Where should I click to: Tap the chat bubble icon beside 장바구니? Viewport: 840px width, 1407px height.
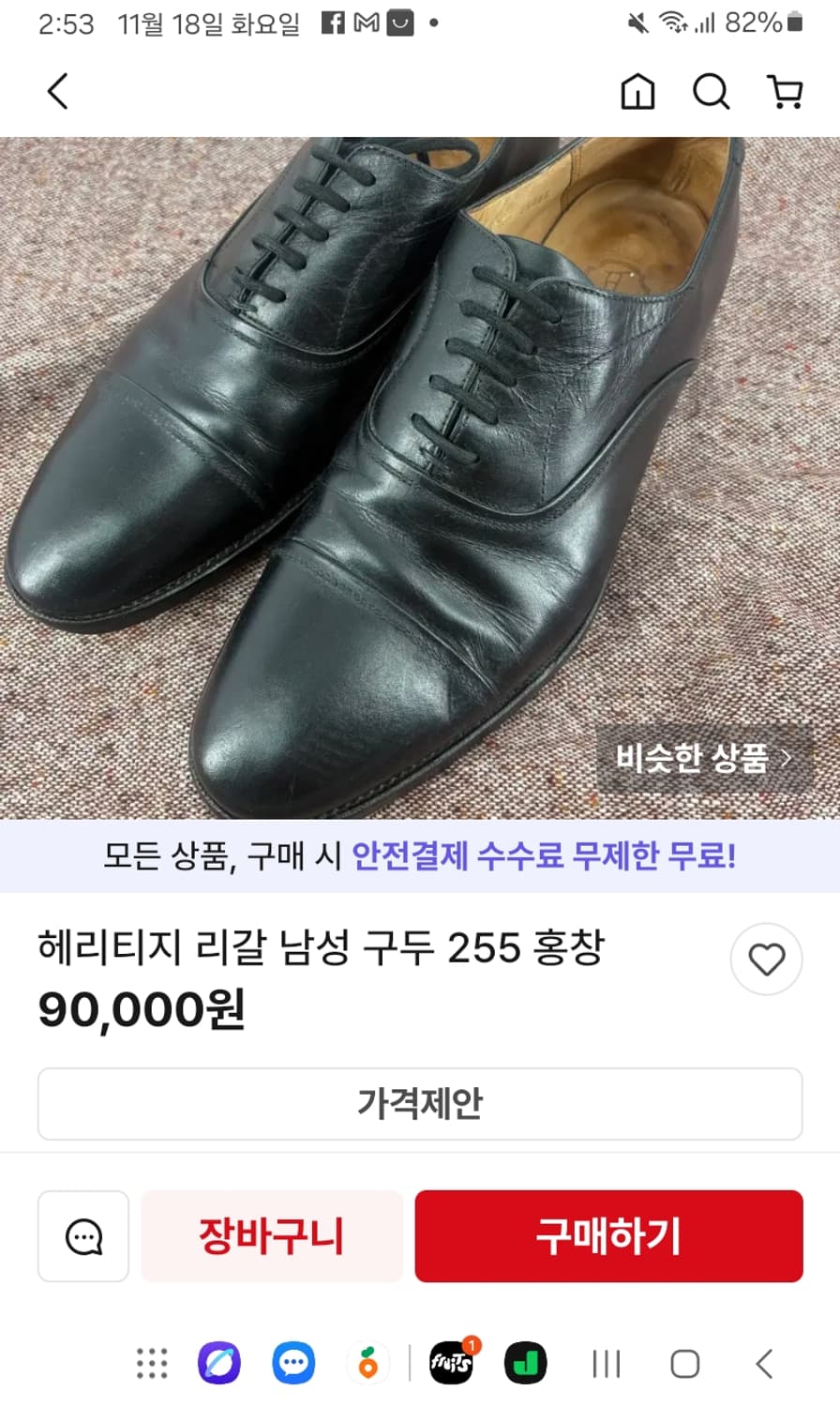click(x=82, y=1236)
